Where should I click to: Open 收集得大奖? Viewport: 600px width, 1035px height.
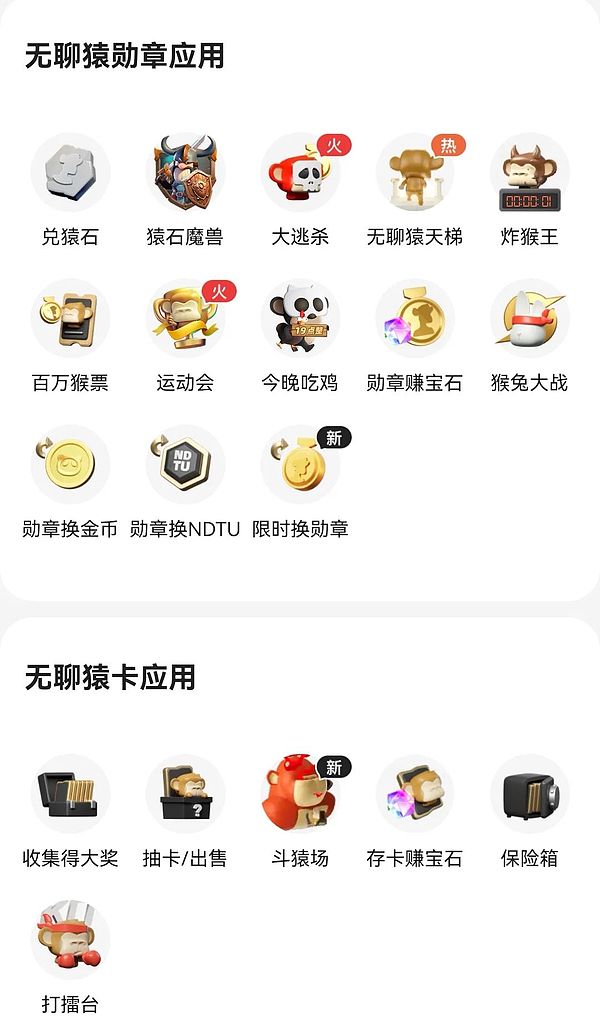pos(70,795)
